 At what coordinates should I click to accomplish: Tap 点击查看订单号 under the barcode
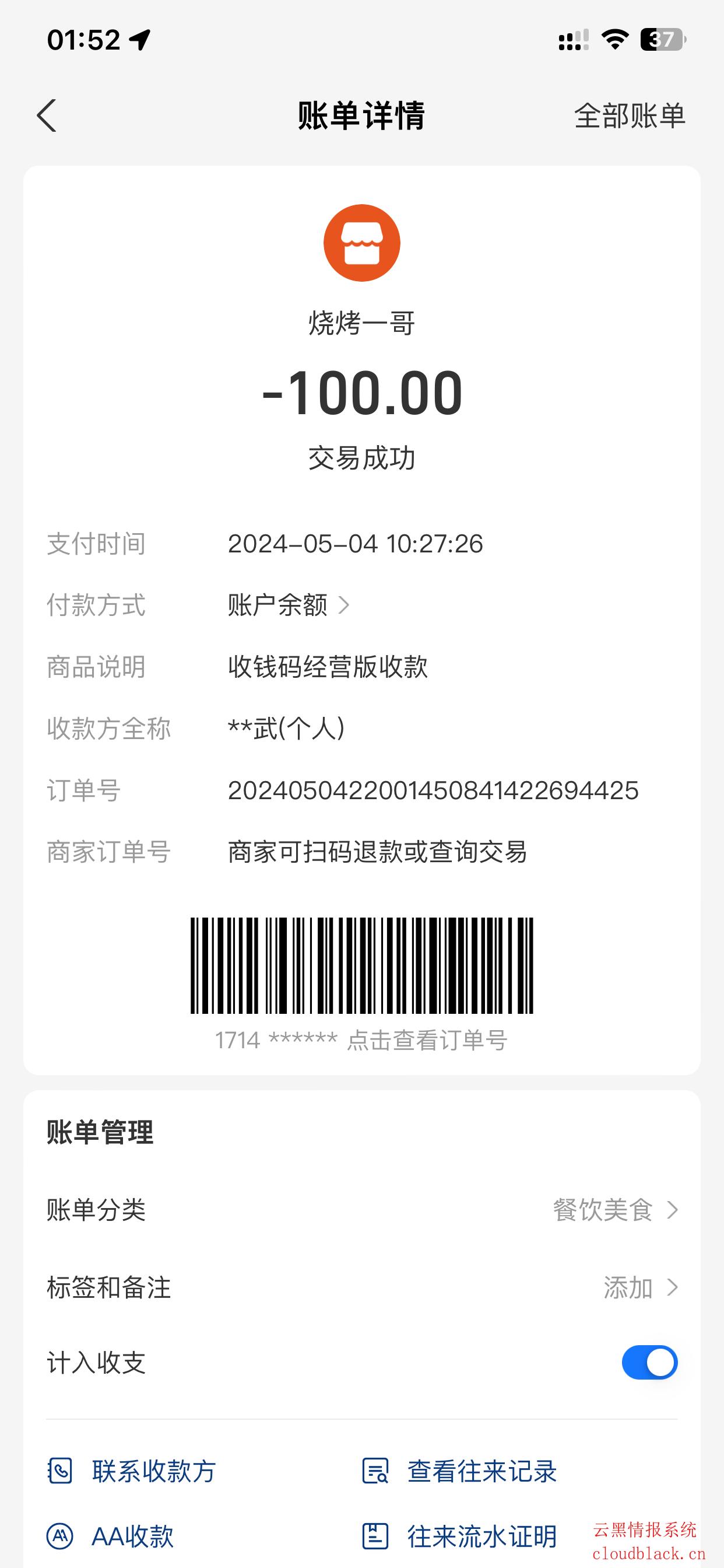tap(426, 1040)
